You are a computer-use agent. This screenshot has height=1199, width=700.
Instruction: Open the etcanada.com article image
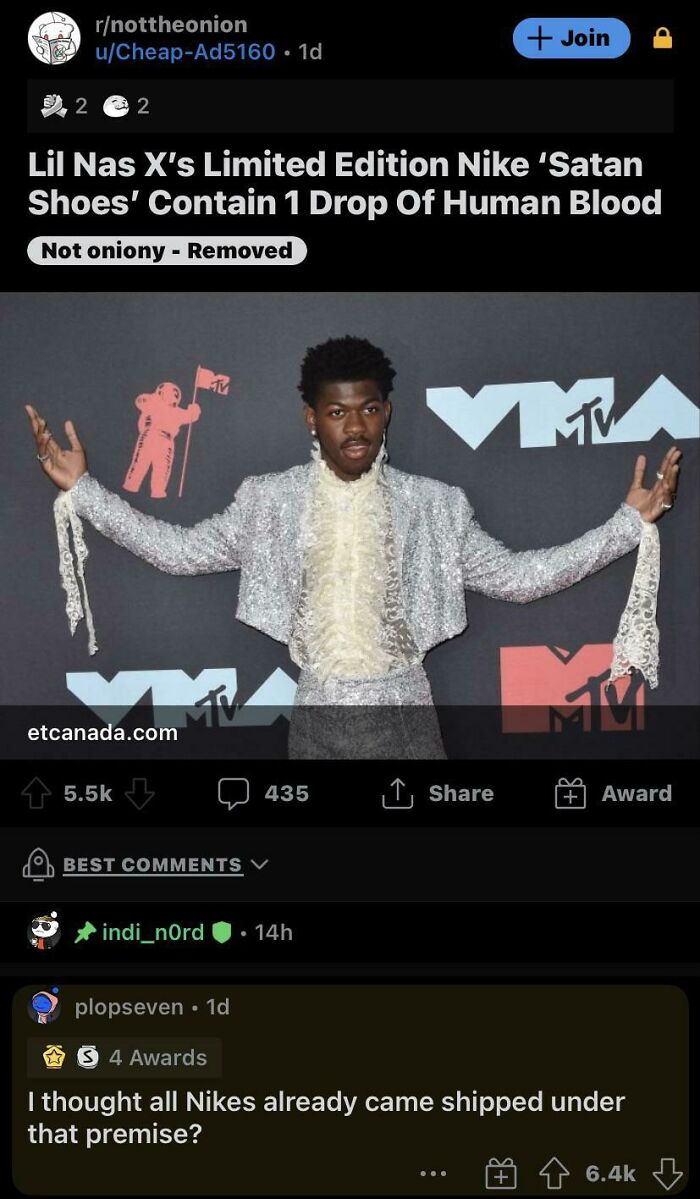click(x=350, y=525)
